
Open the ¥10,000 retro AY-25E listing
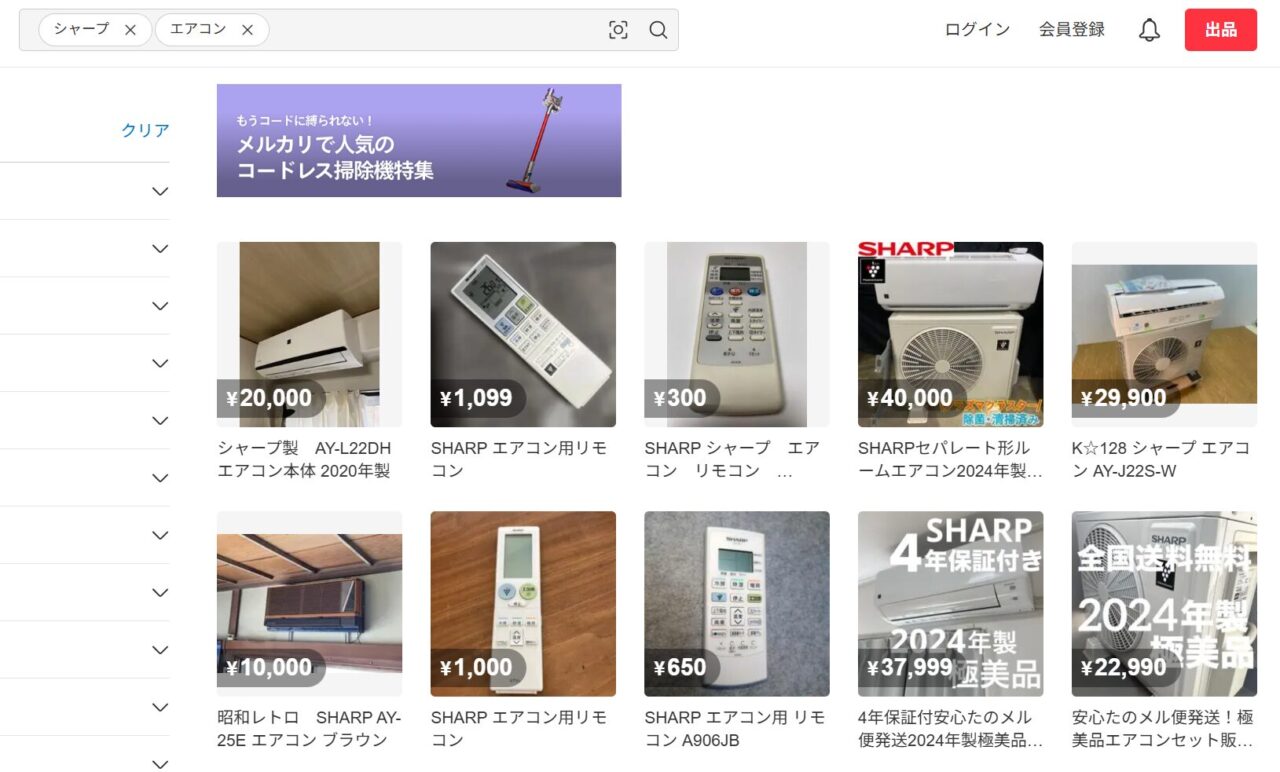[309, 603]
